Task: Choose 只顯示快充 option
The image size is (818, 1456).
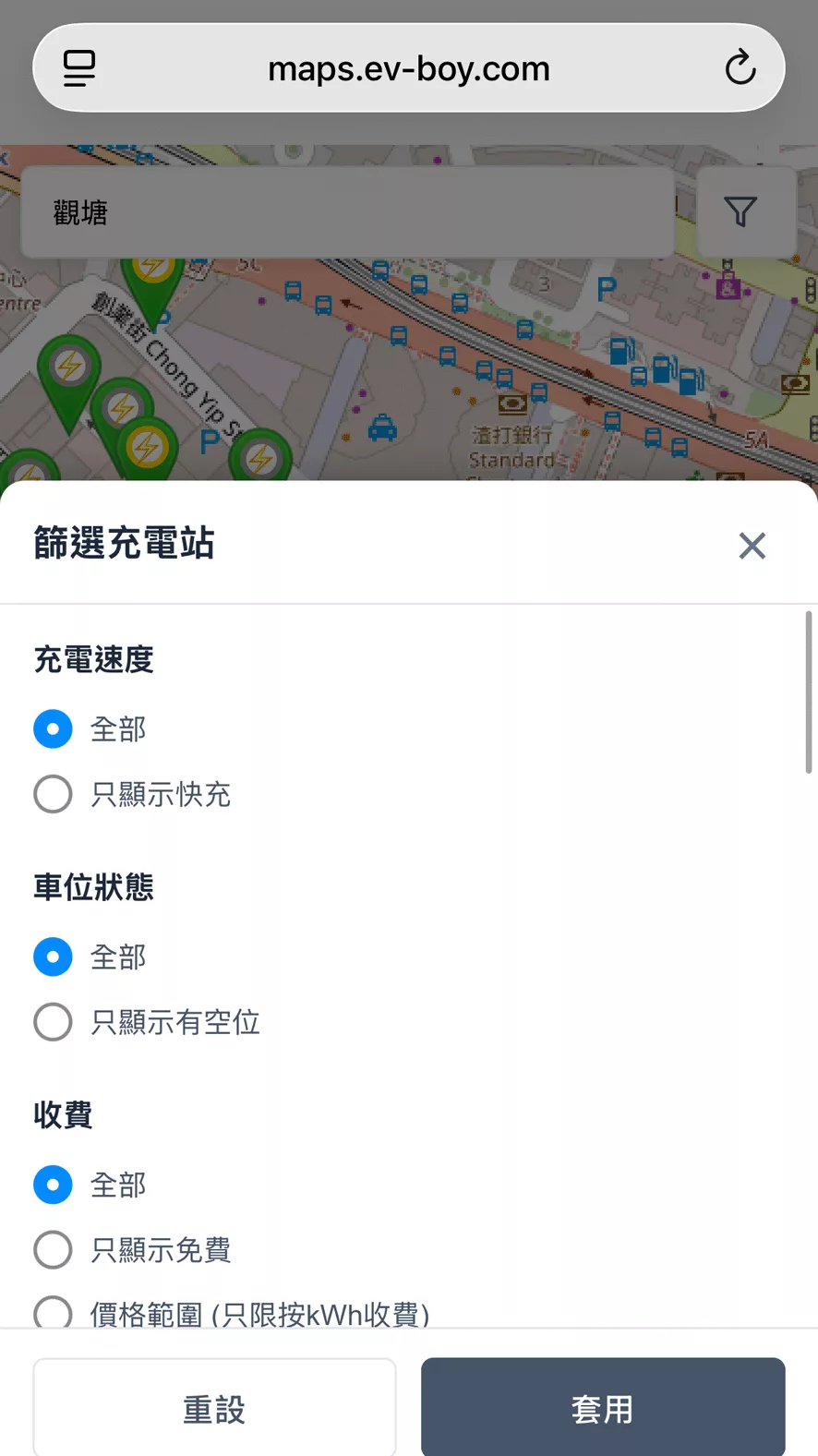Action: click(54, 794)
